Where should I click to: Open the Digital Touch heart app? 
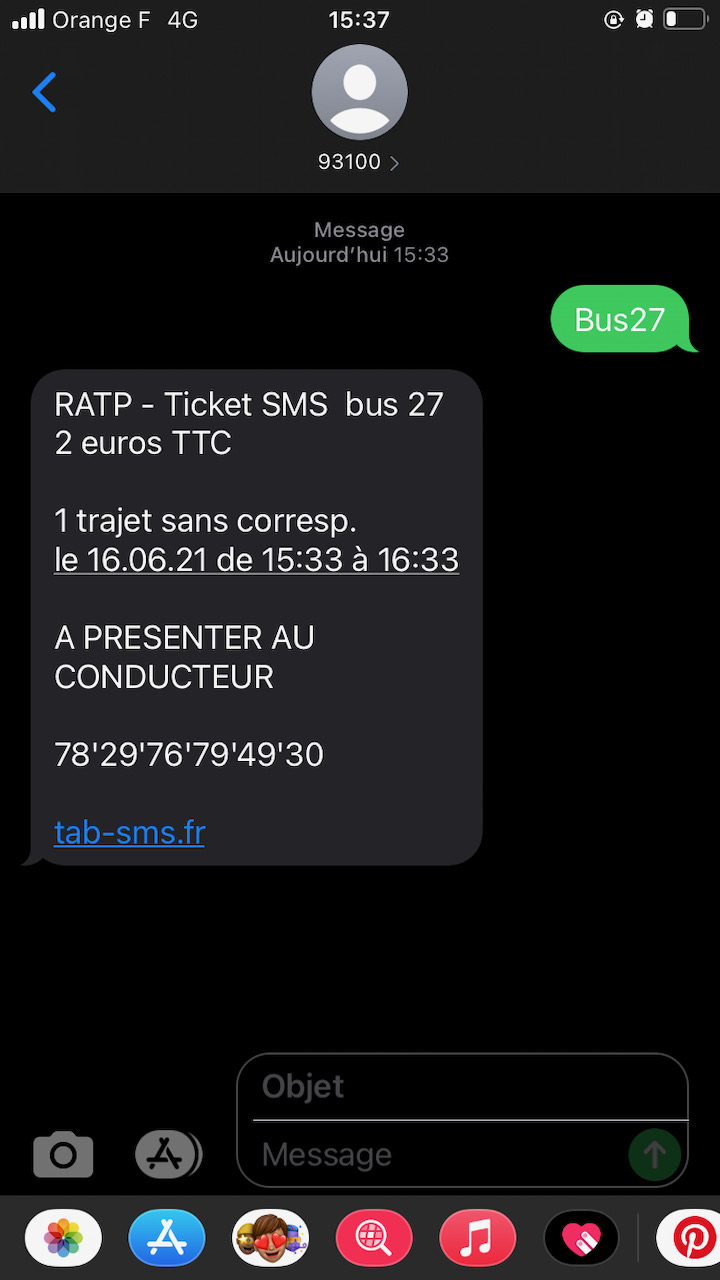click(x=582, y=1238)
